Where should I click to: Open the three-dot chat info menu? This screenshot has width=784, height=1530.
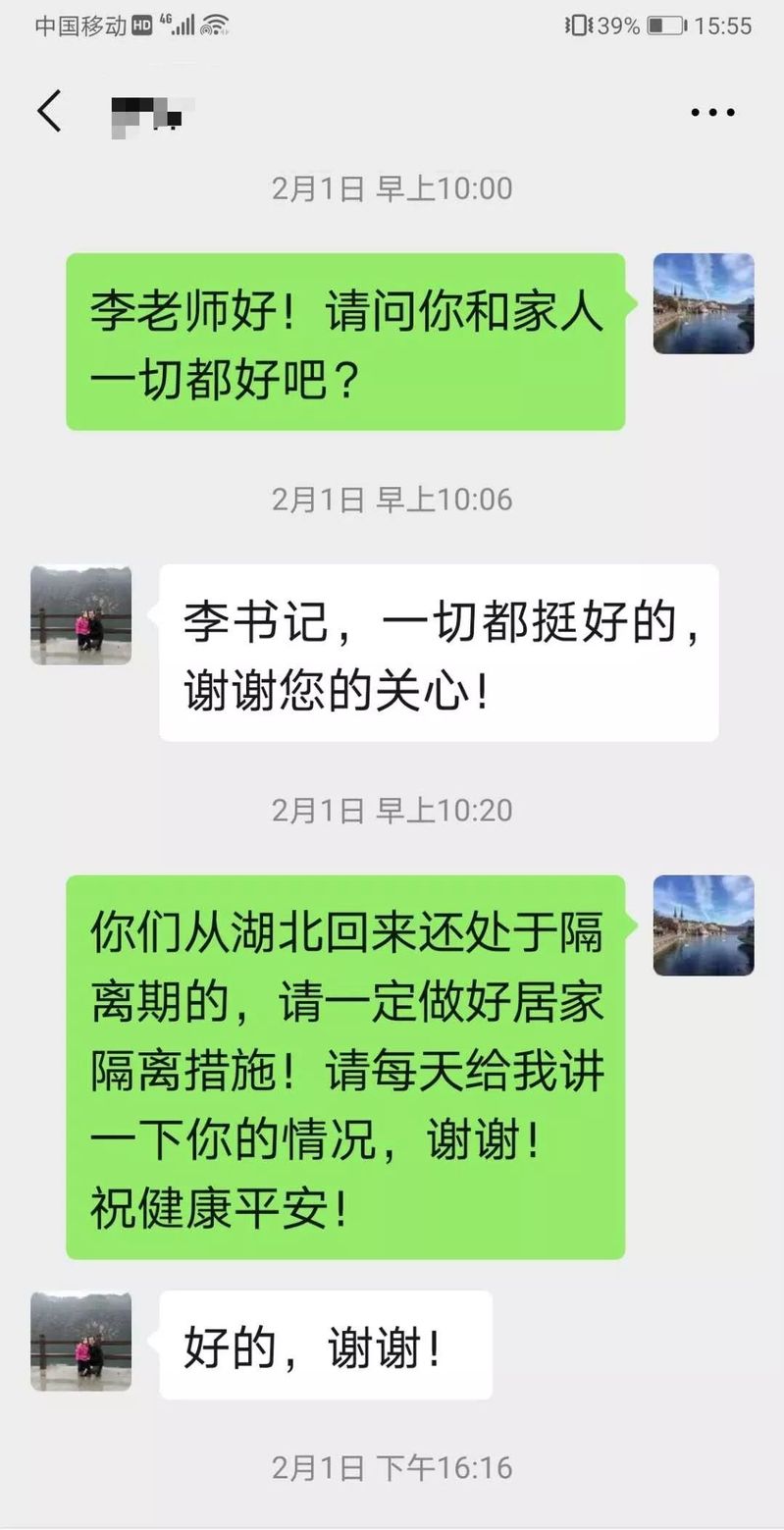pos(712,113)
